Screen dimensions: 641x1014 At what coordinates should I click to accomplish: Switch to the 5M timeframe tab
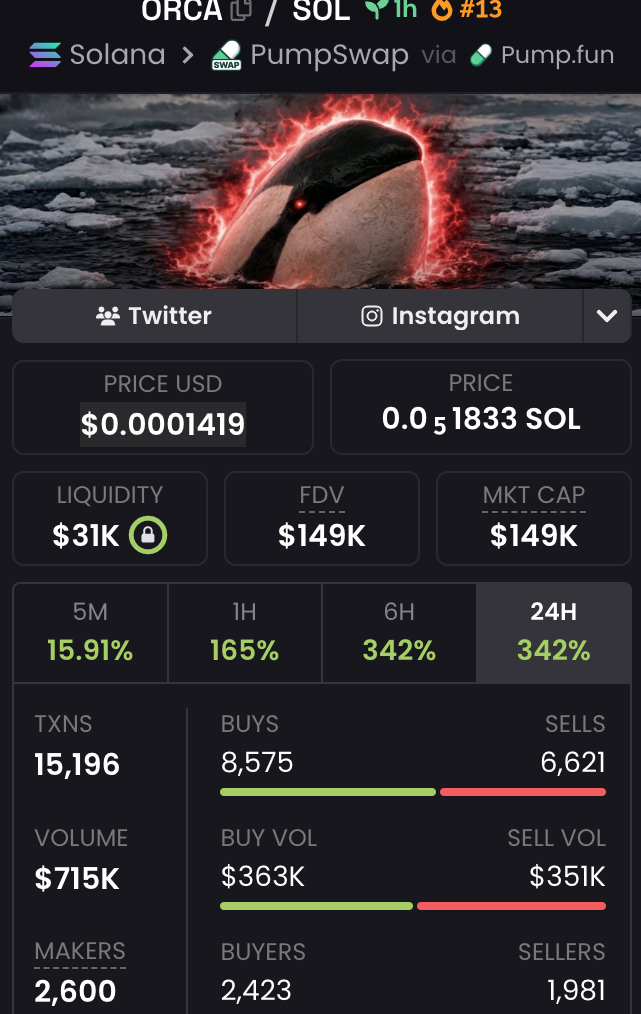(90, 632)
